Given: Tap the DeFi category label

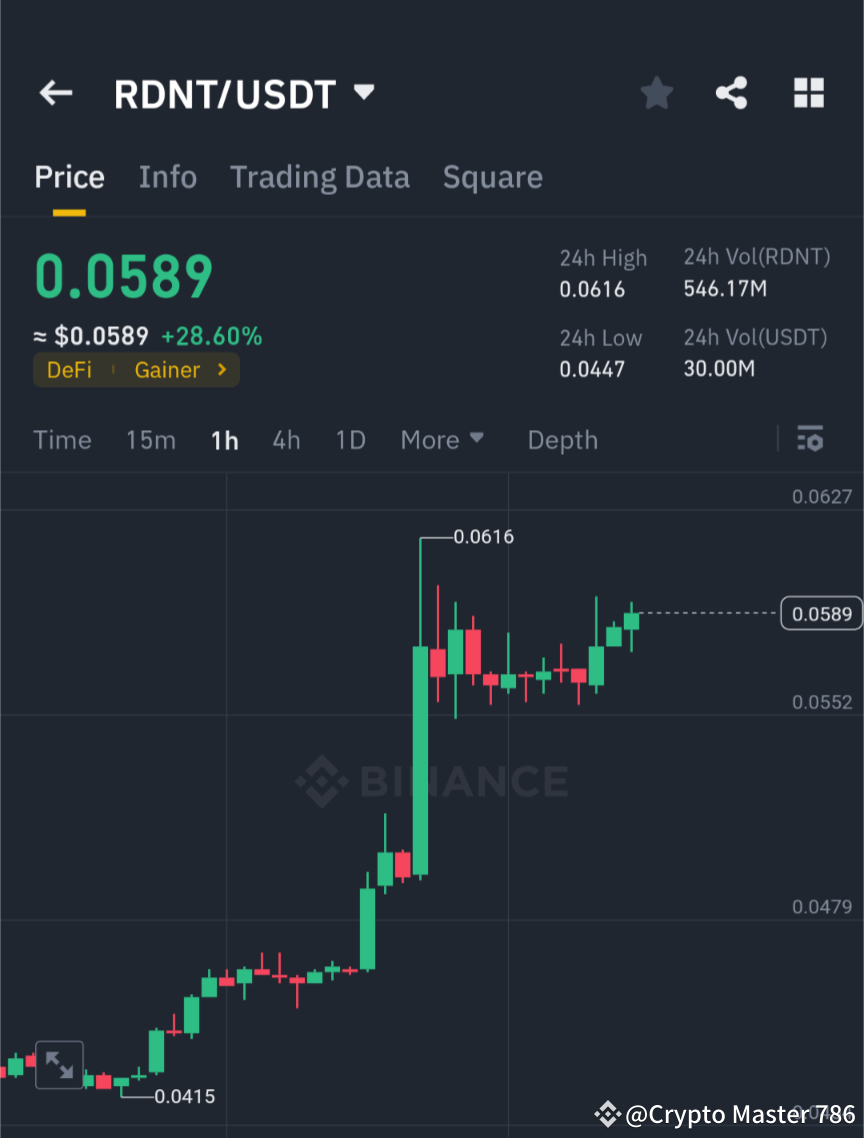Looking at the screenshot, I should click(x=68, y=370).
